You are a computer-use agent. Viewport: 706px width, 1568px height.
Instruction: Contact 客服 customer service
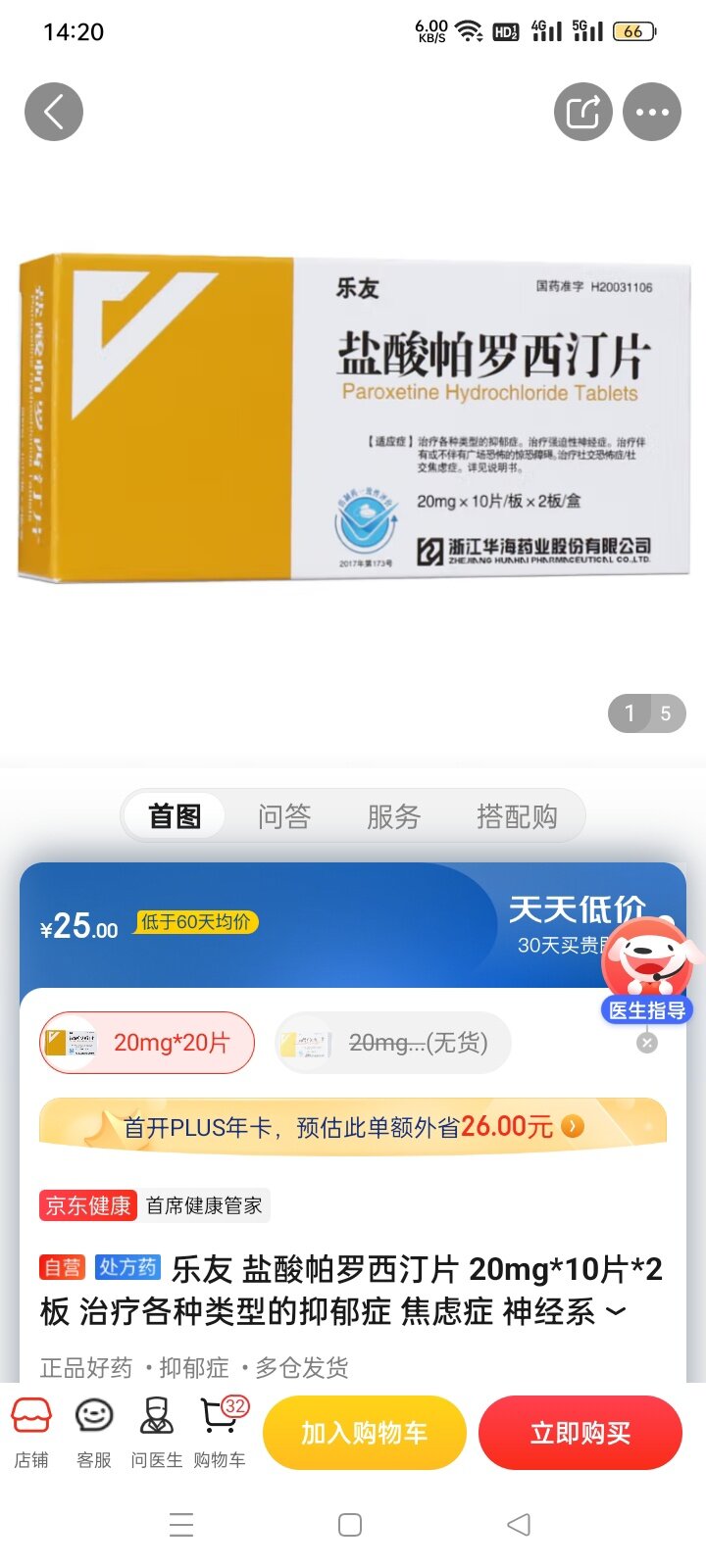coord(94,1433)
